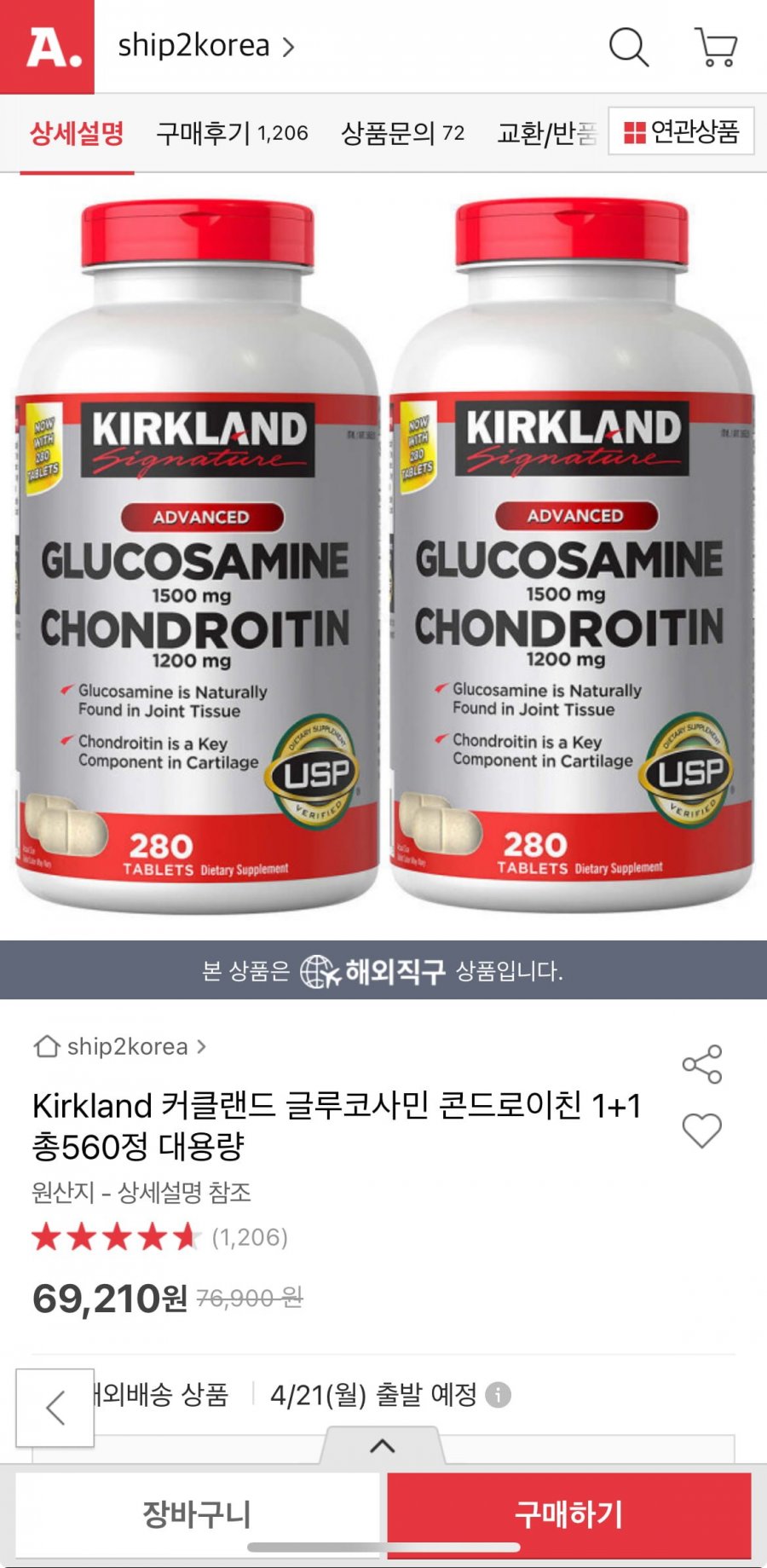This screenshot has height=1568, width=767.
Task: Open the shopping cart icon
Action: (x=716, y=47)
